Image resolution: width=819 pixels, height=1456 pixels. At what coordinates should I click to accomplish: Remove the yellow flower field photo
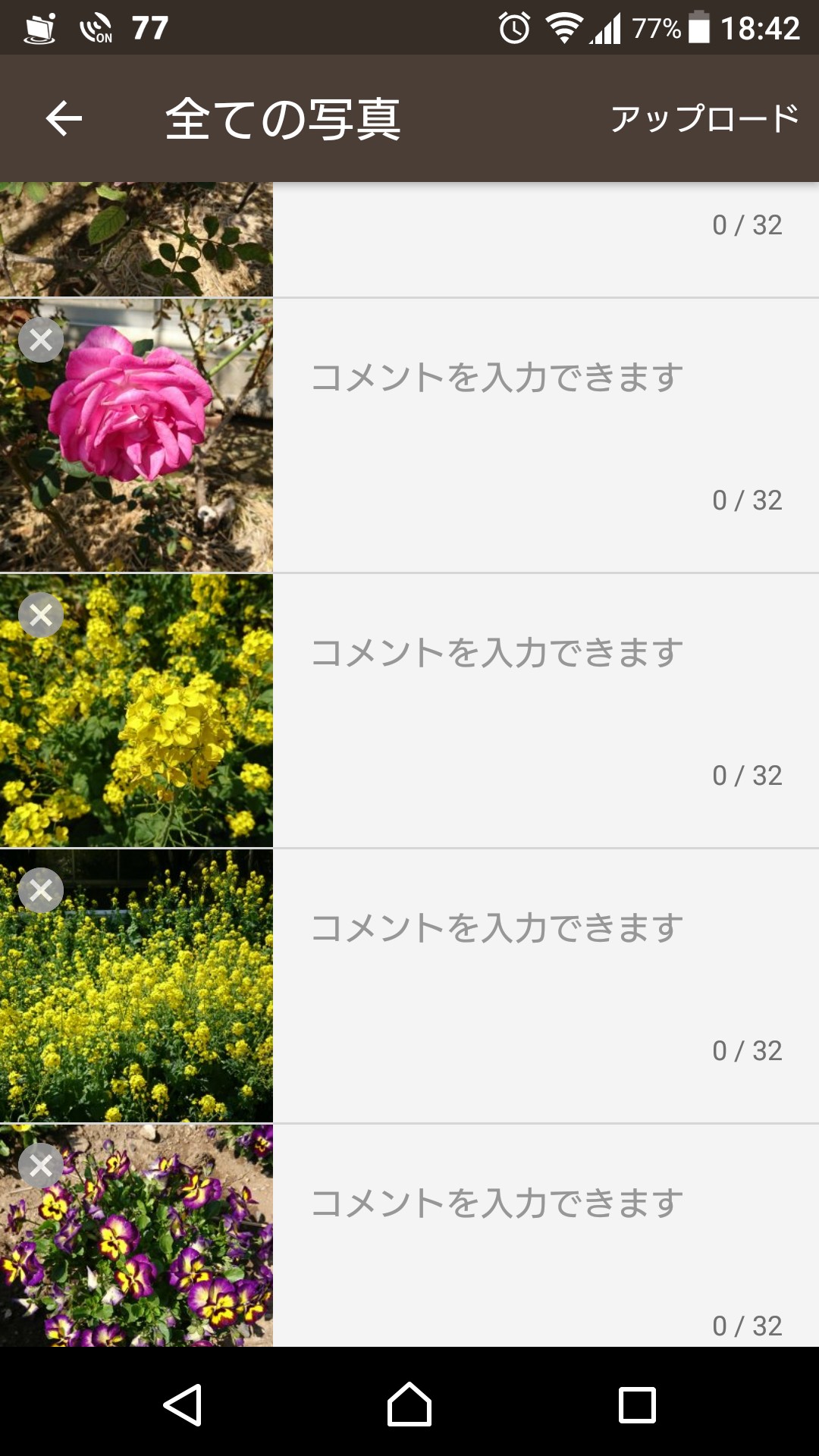(x=41, y=890)
